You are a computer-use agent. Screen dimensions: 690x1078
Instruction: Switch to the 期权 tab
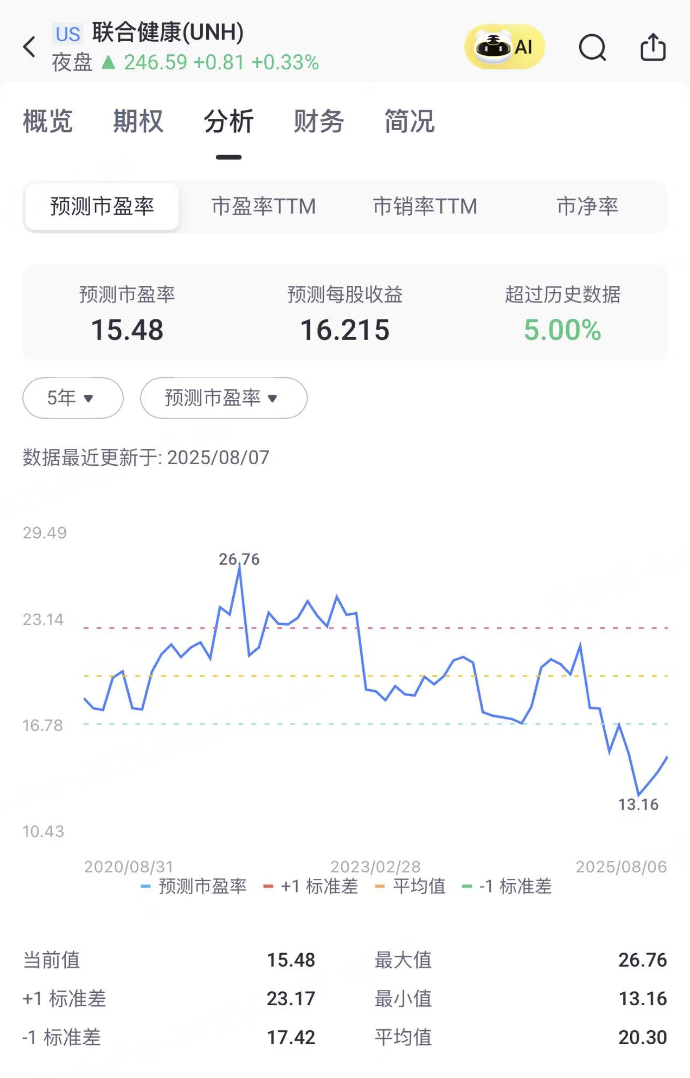point(138,122)
